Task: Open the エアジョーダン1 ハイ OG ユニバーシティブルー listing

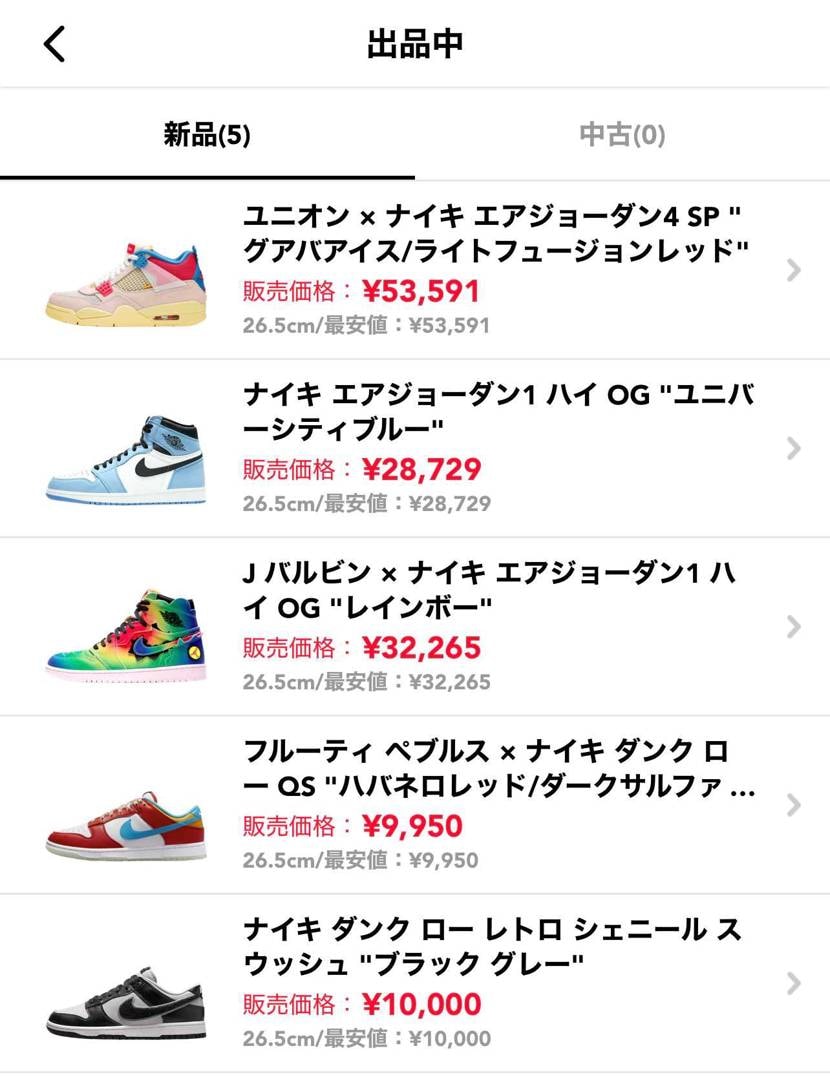Action: 415,448
